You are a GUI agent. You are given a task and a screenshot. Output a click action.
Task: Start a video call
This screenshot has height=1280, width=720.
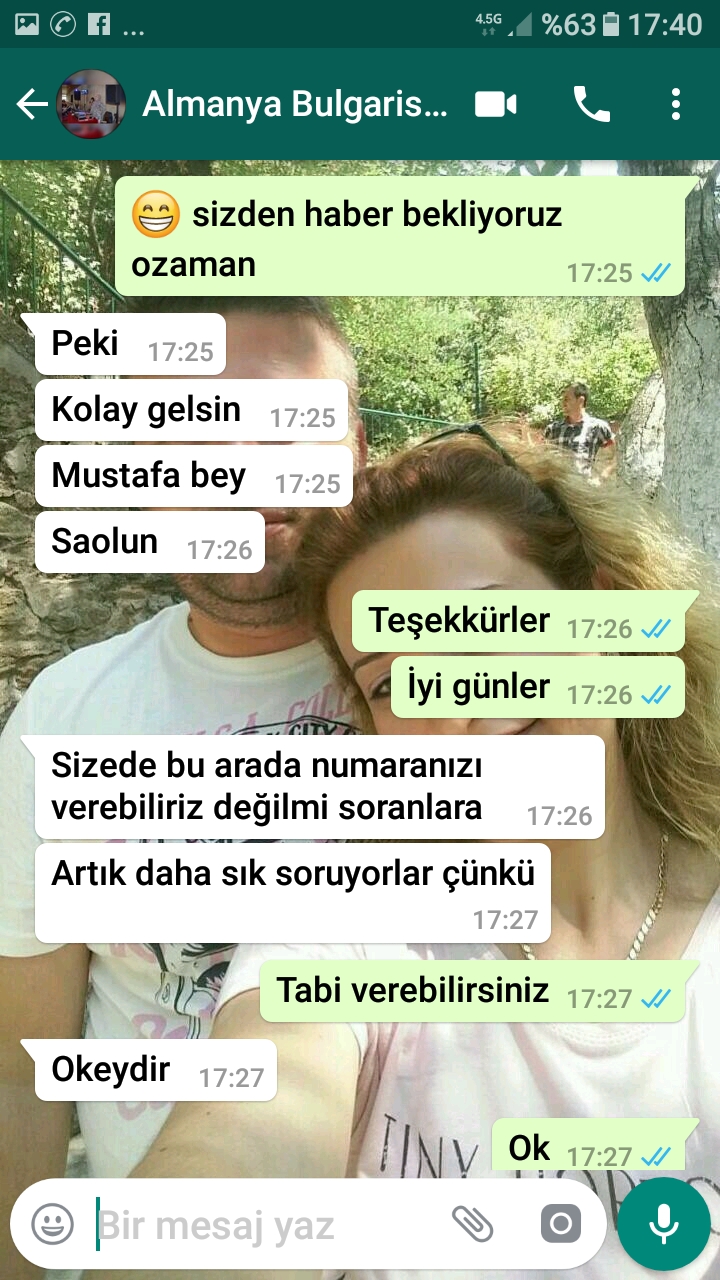496,104
